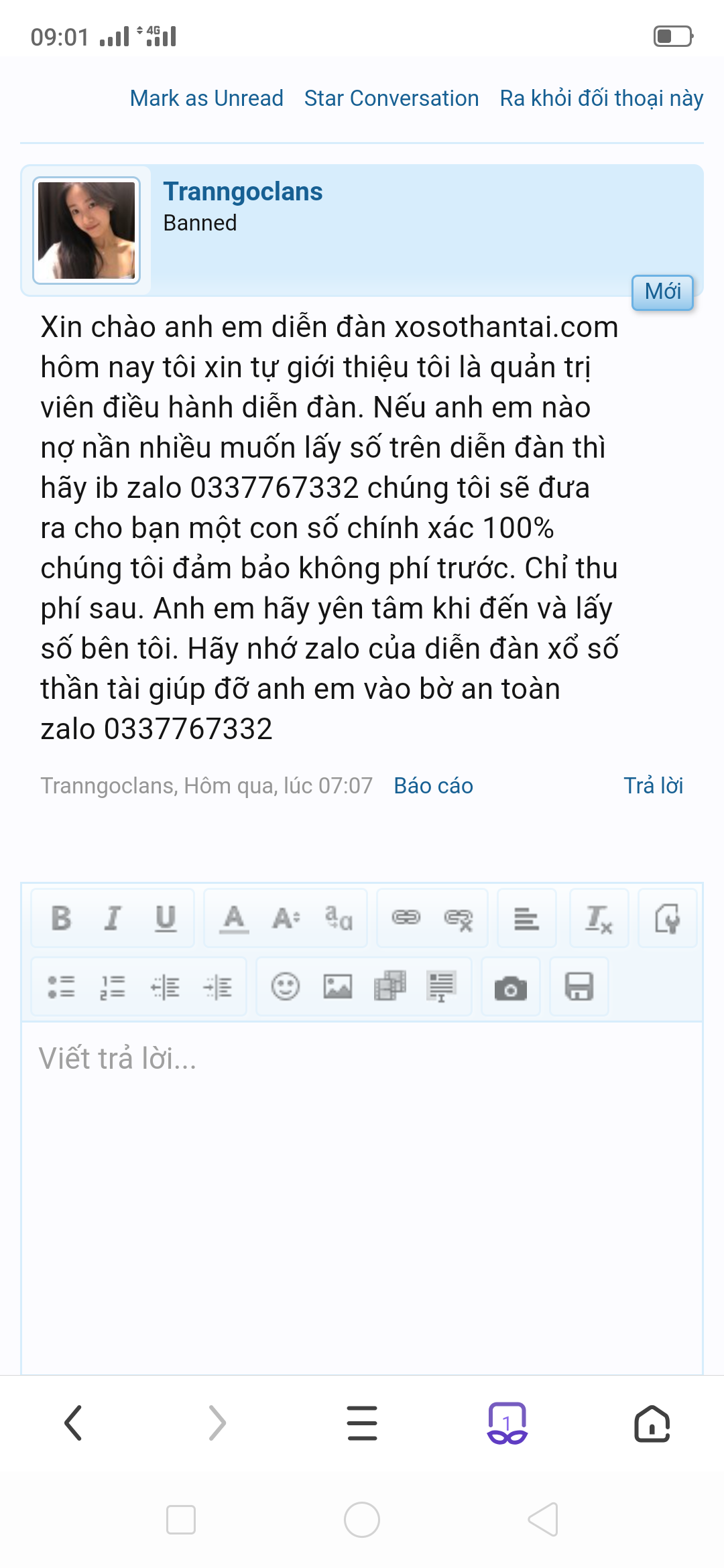Open browser tabs button
This screenshot has height=1568, width=724.
click(507, 1423)
